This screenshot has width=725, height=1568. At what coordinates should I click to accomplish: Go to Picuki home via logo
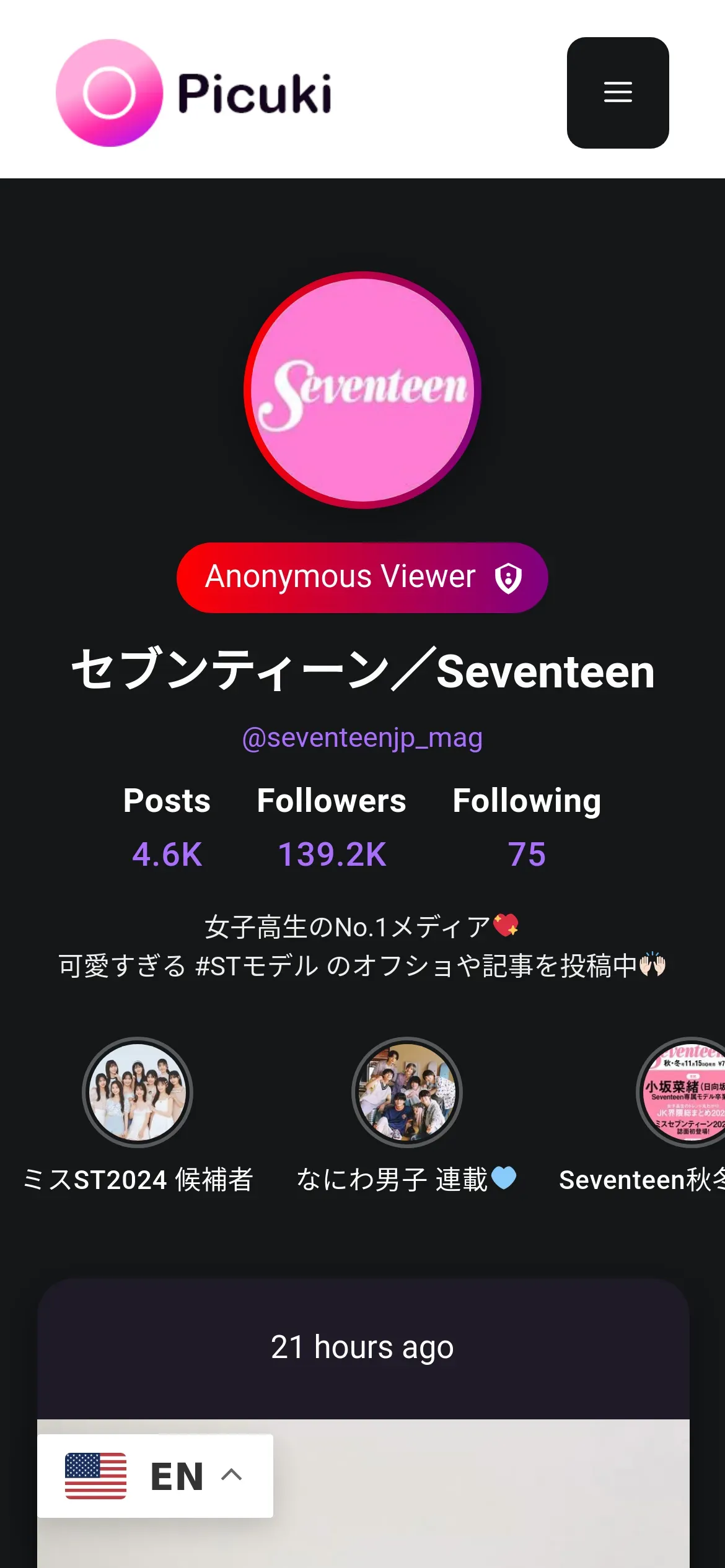[x=194, y=93]
